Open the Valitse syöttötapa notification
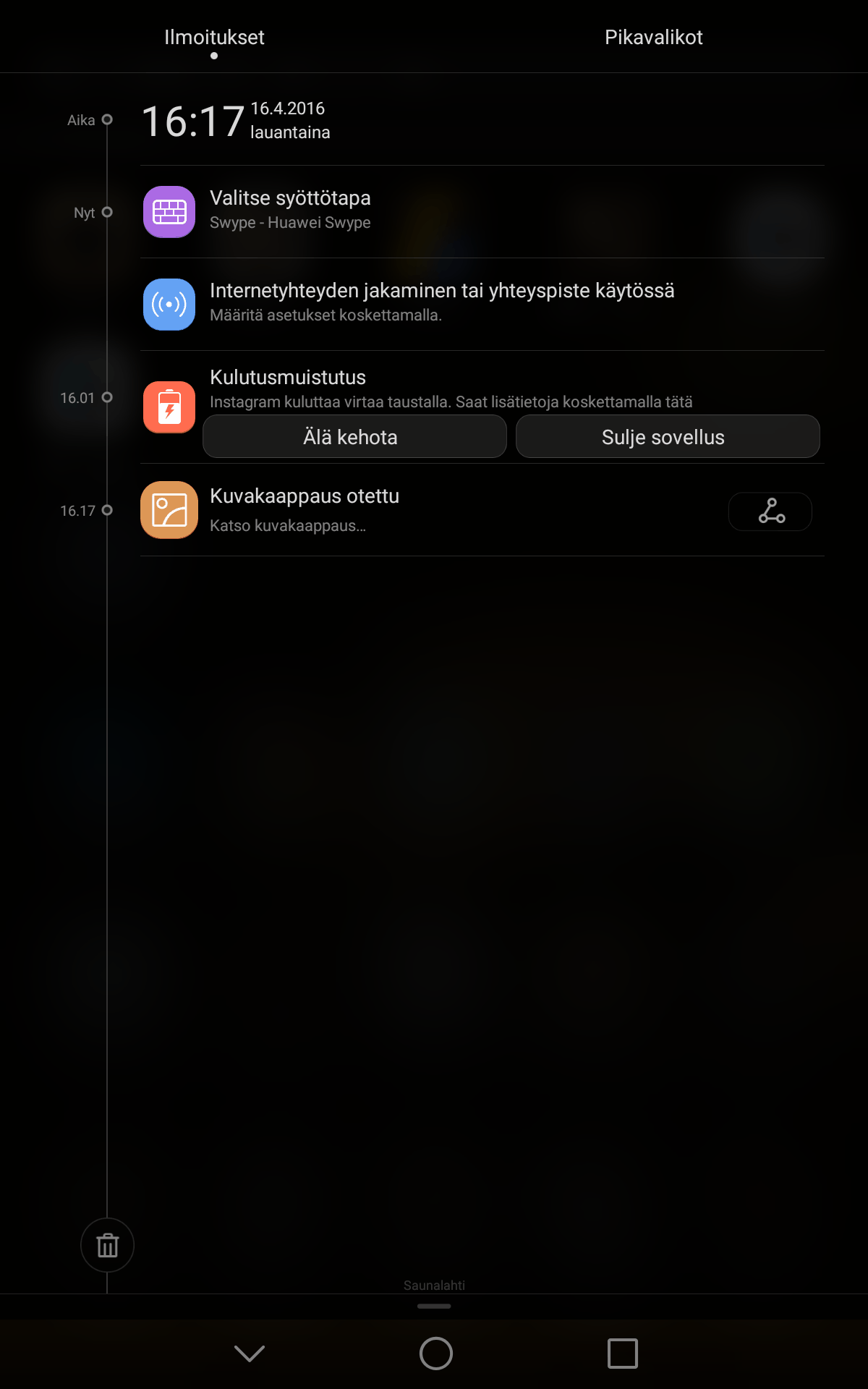868x1389 pixels. tap(482, 212)
